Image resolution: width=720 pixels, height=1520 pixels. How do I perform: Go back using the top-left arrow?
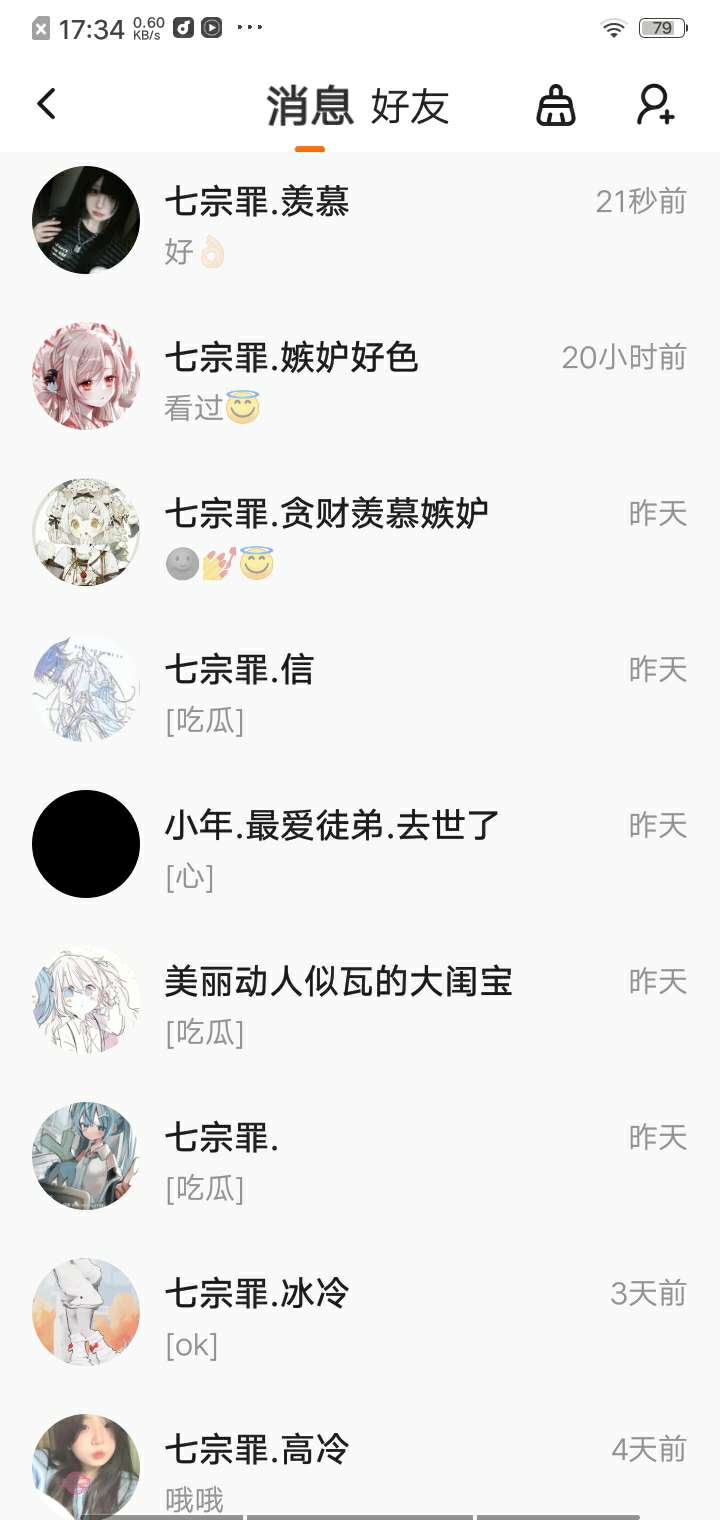[x=46, y=105]
